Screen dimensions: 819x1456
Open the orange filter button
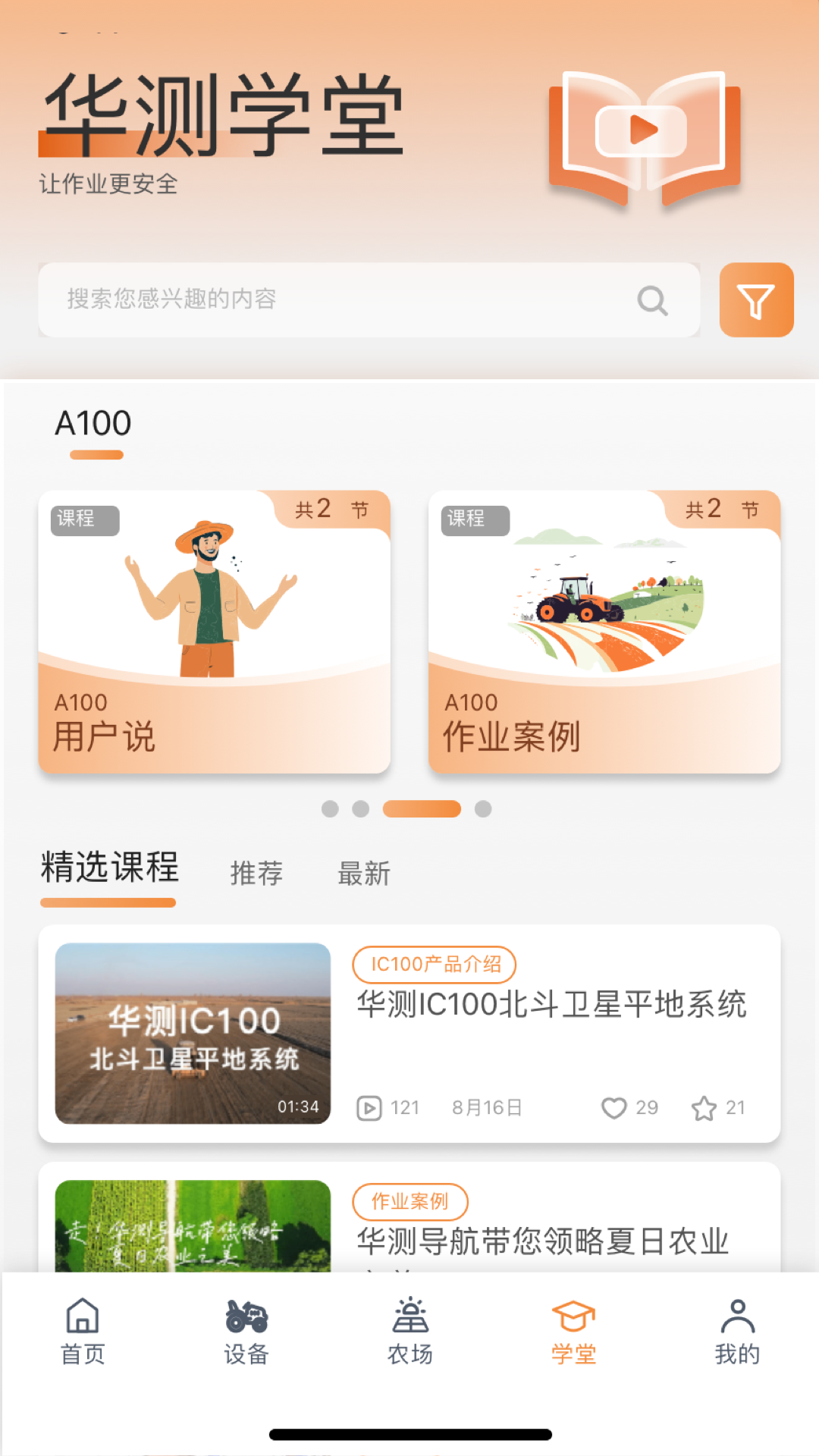click(x=756, y=300)
